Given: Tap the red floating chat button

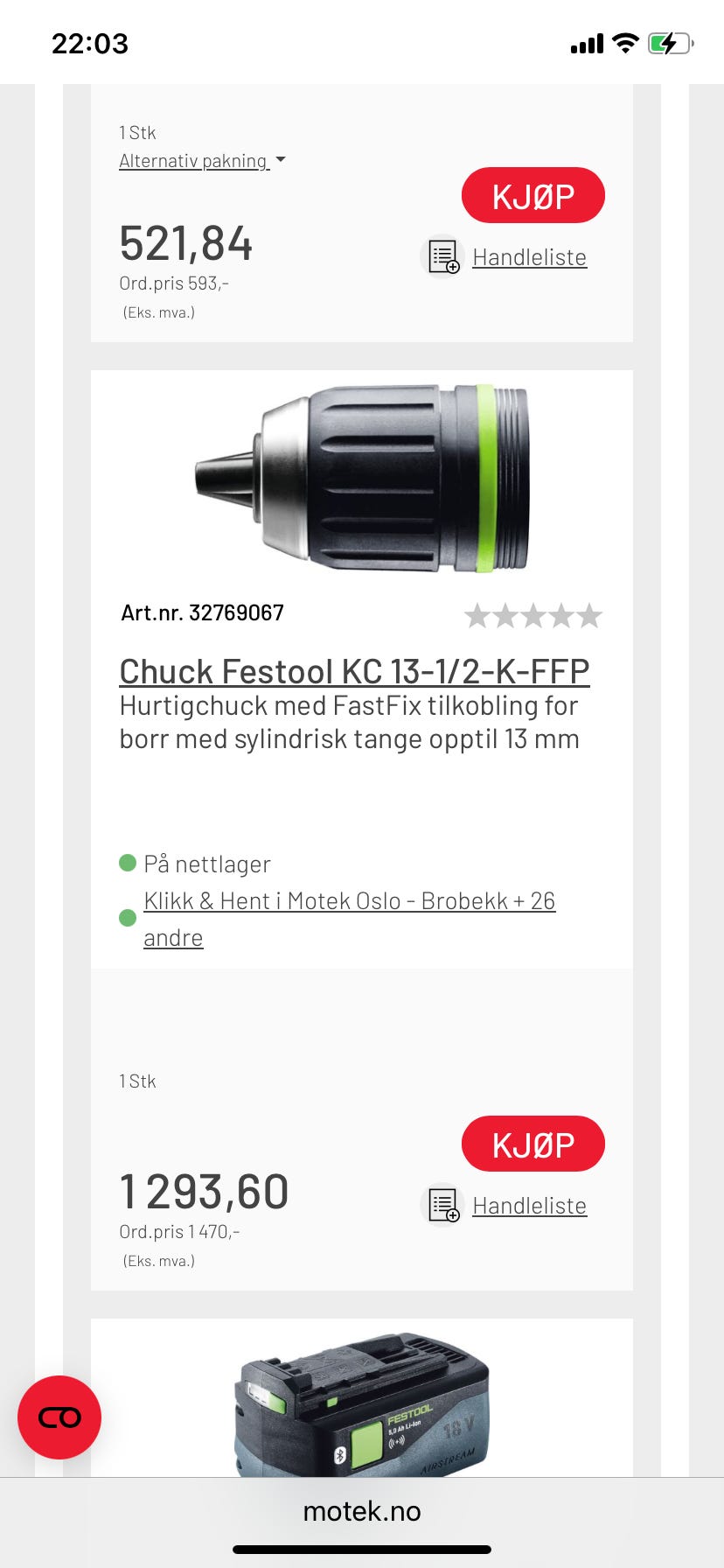Looking at the screenshot, I should (59, 1417).
